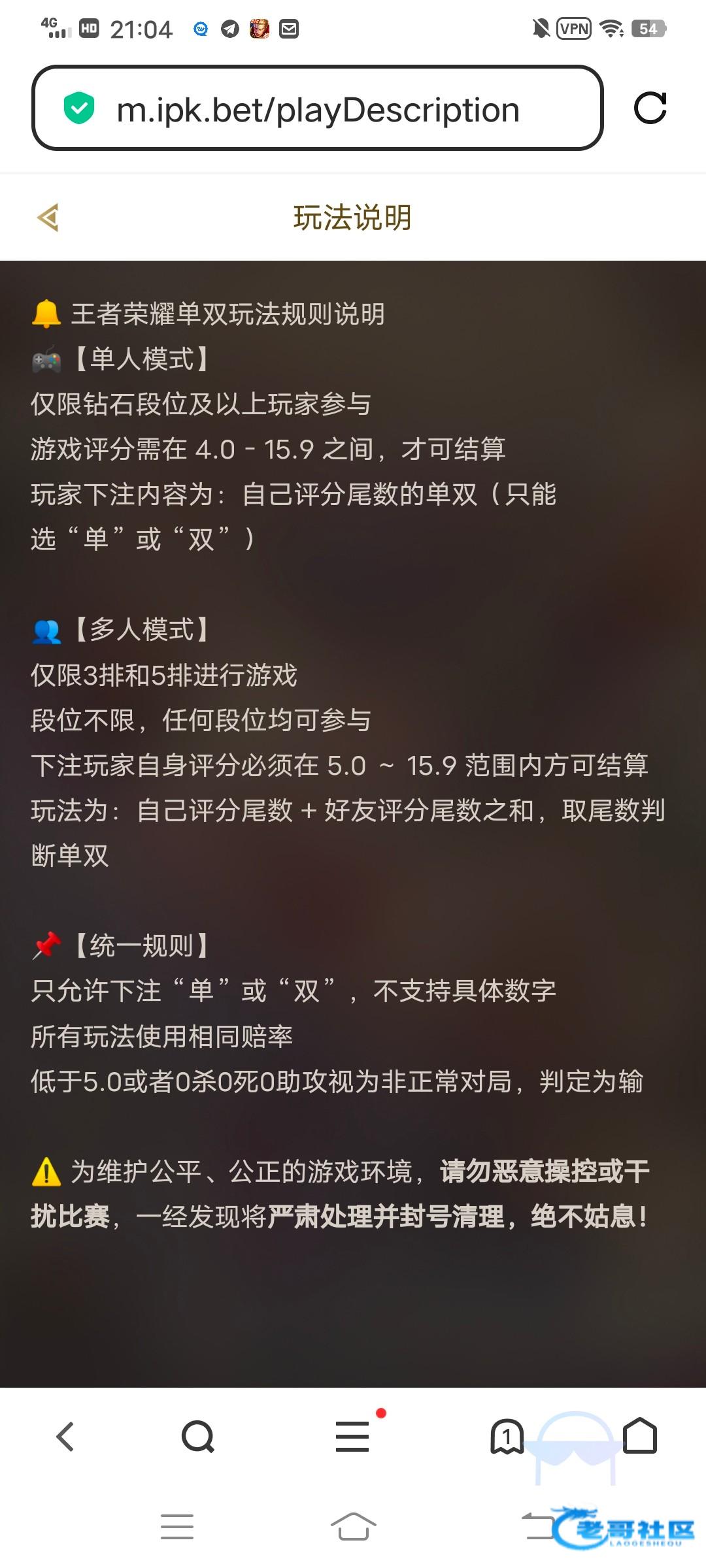The width and height of the screenshot is (706, 1568).
Task: Tap the system home button
Action: (x=353, y=1527)
